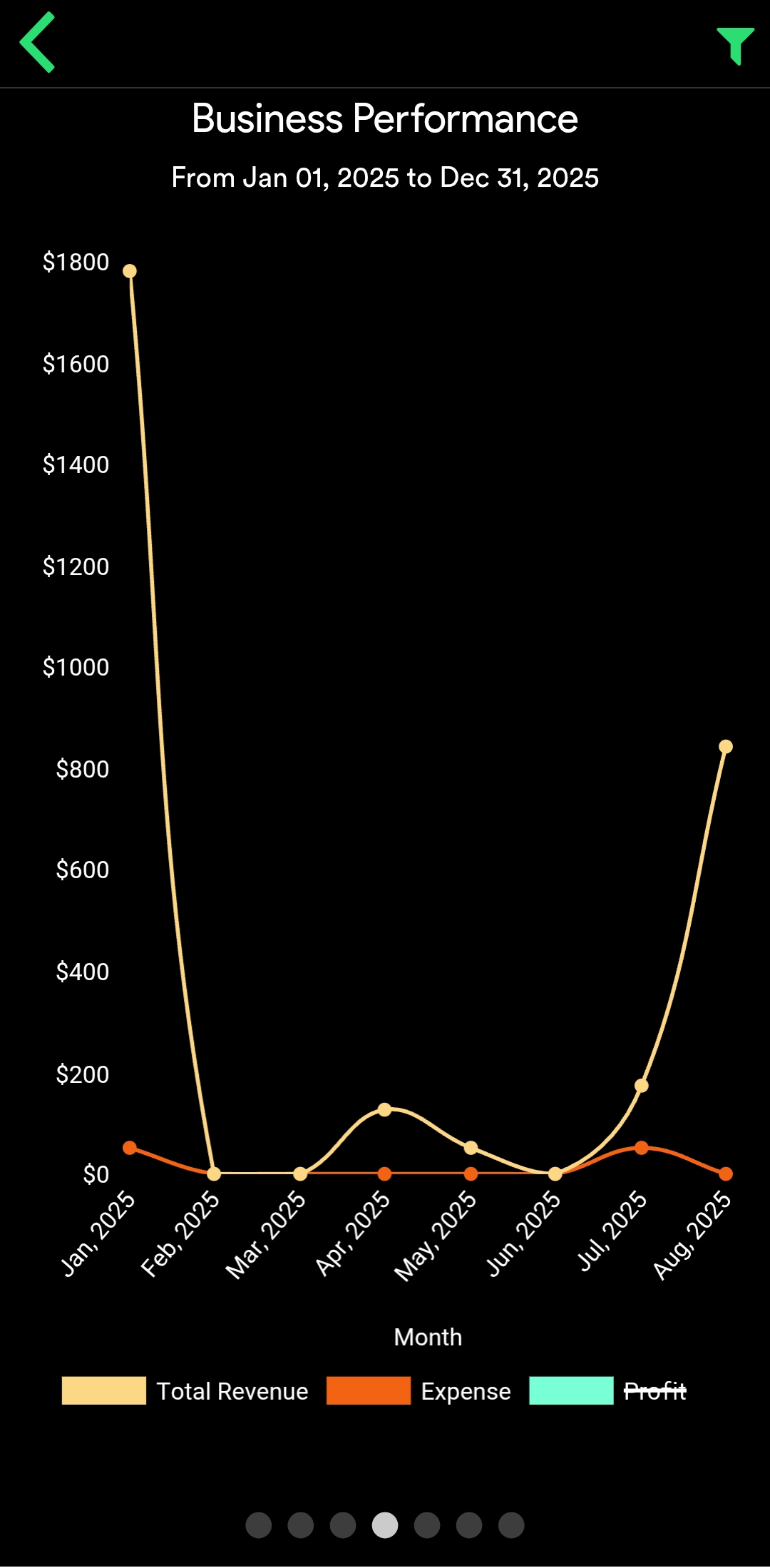
Task: Tap the Jan 2025 revenue data point
Action: pyautogui.click(x=130, y=271)
